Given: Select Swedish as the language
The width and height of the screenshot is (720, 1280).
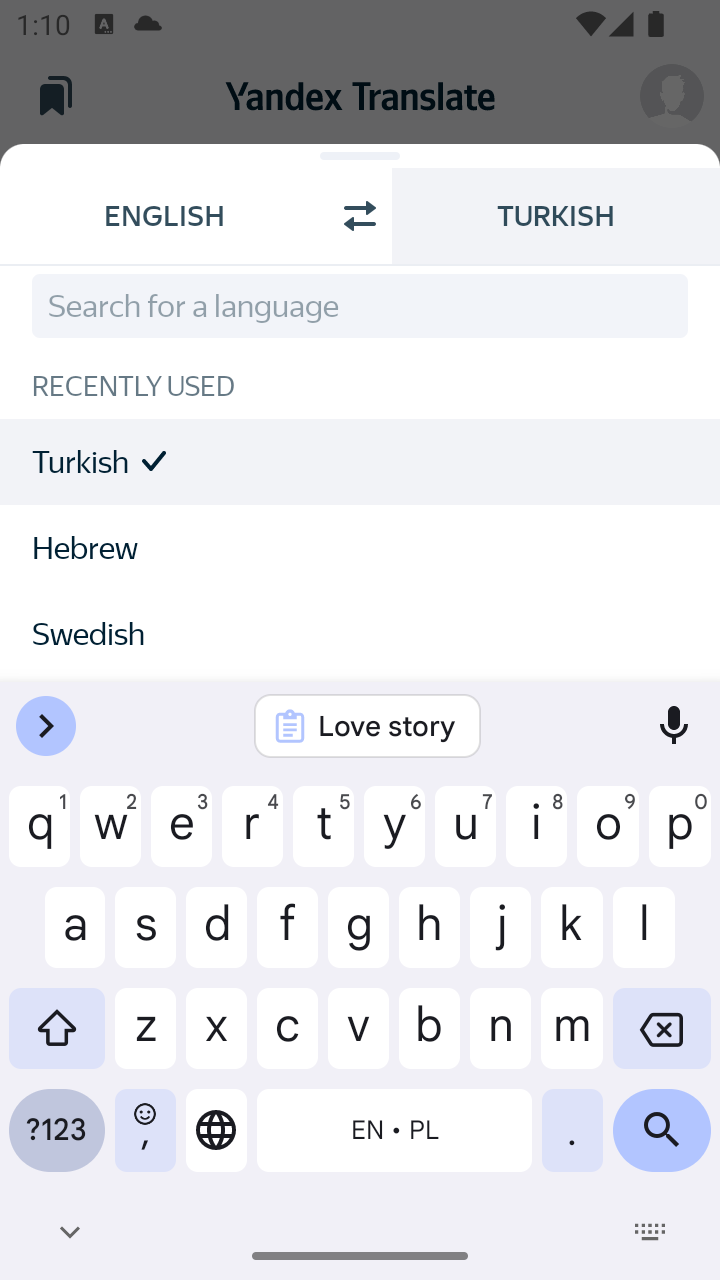Looking at the screenshot, I should [360, 634].
